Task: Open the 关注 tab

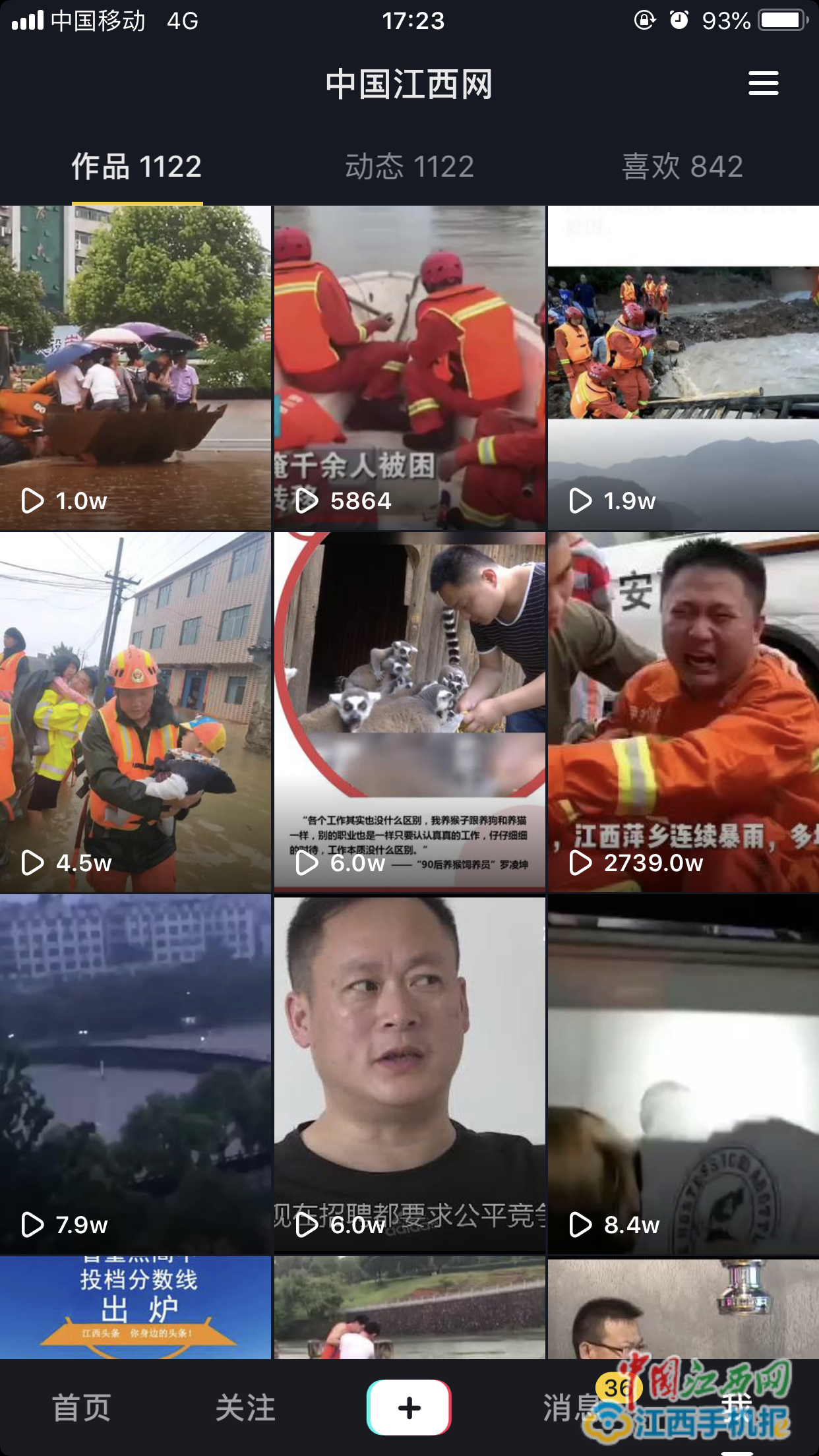Action: 245,1408
